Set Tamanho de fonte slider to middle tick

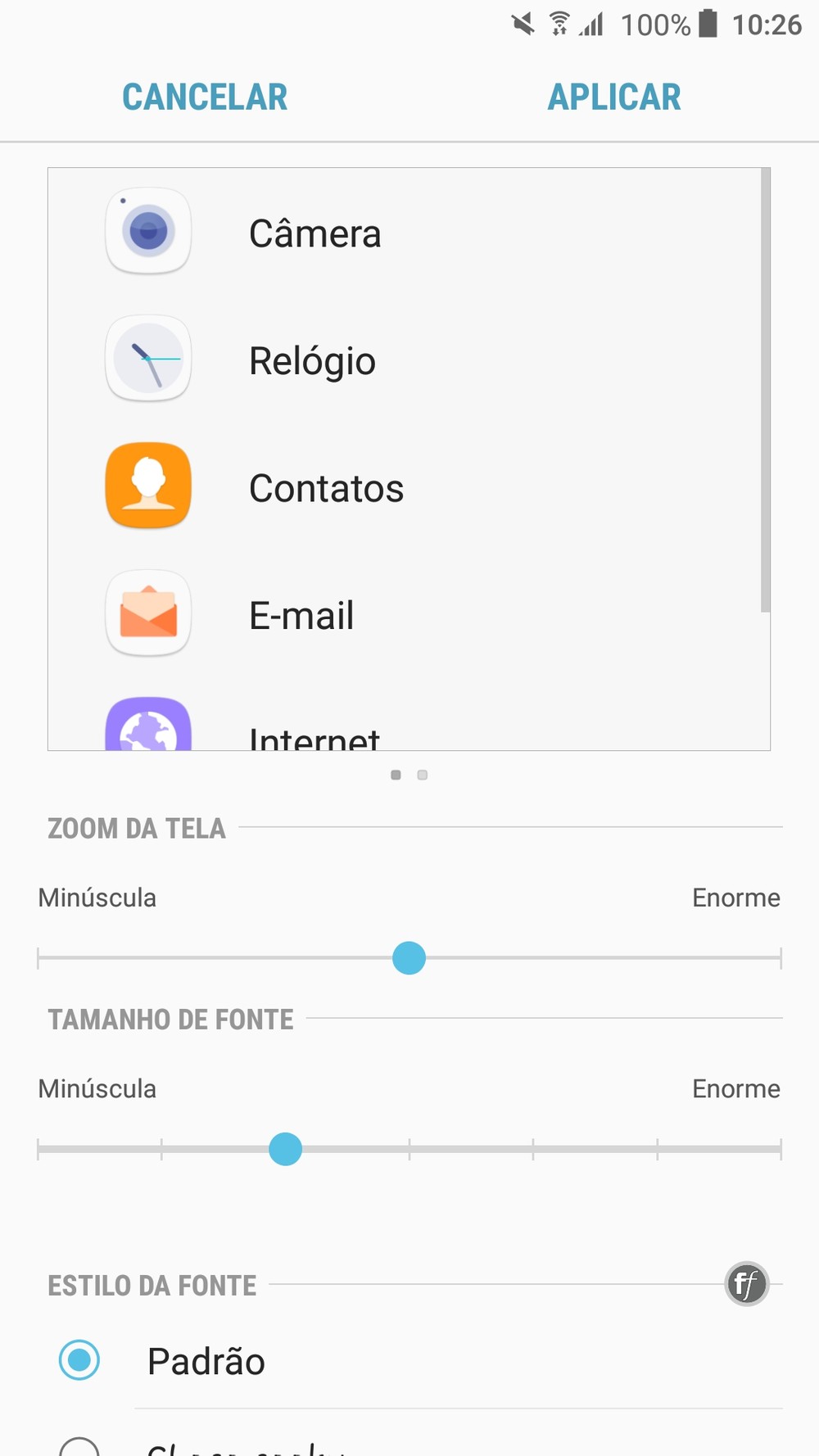[409, 1149]
